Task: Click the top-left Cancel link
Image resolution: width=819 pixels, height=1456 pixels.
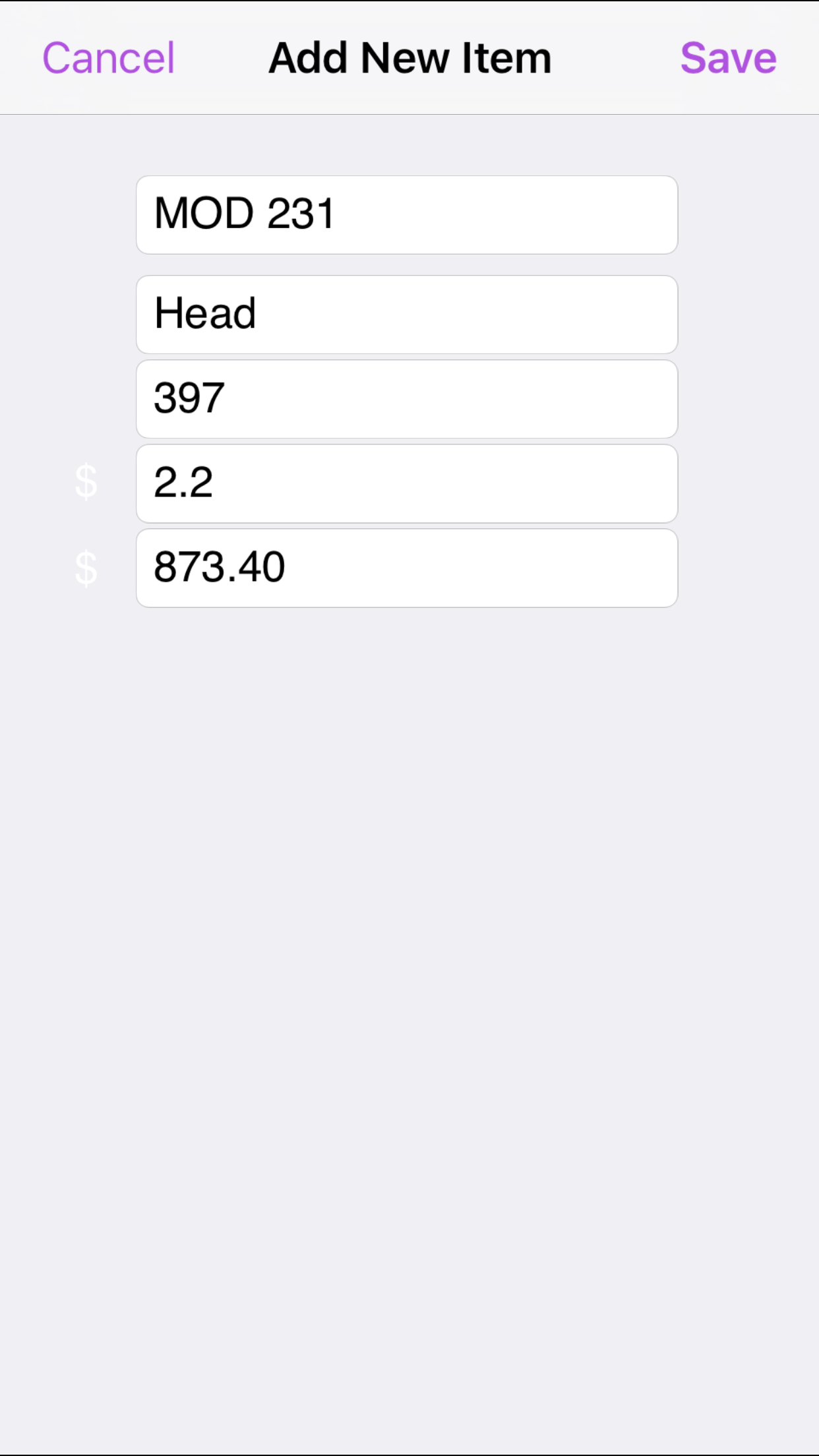Action: 108,58
